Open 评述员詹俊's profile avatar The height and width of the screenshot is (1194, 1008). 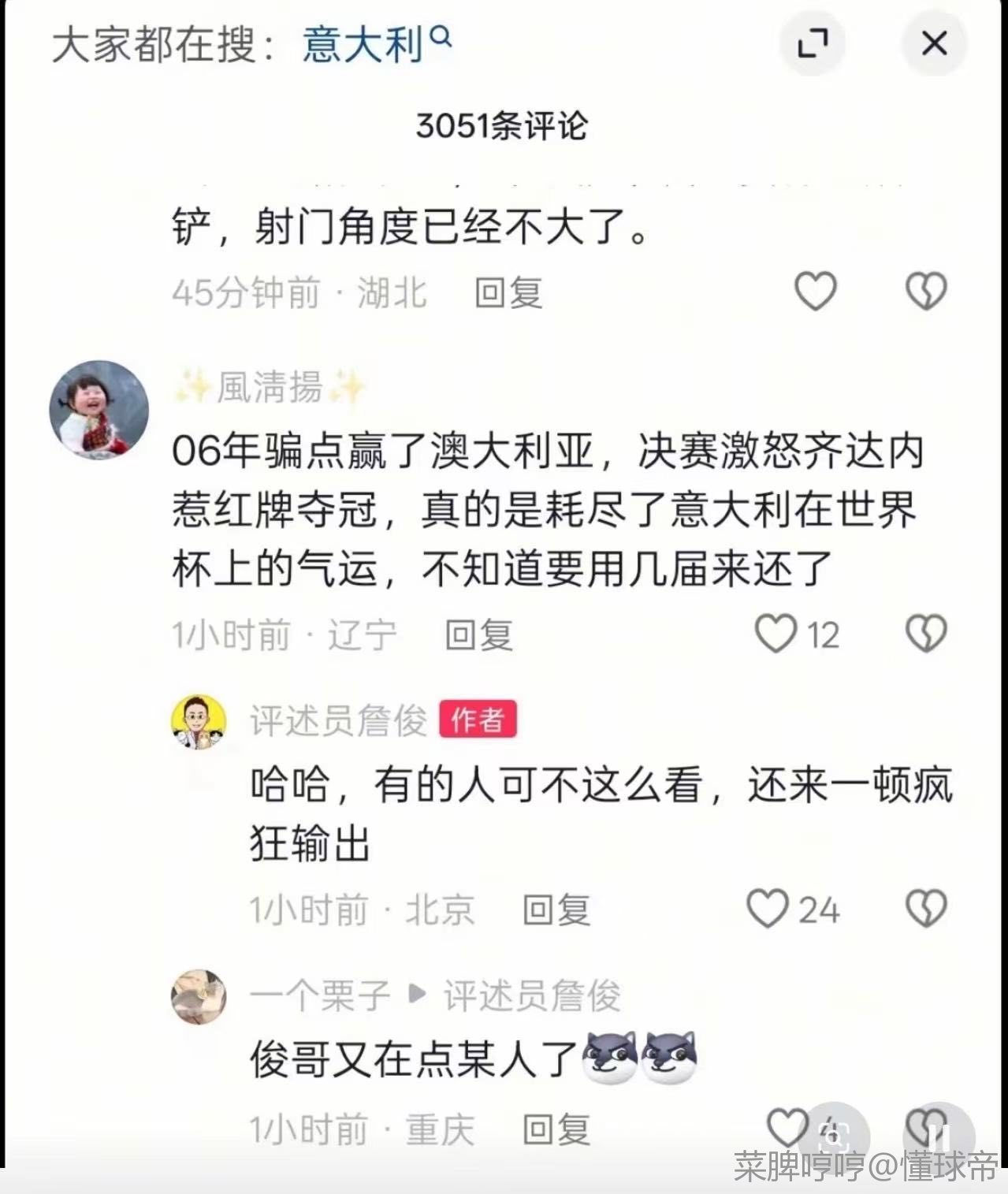point(199,721)
